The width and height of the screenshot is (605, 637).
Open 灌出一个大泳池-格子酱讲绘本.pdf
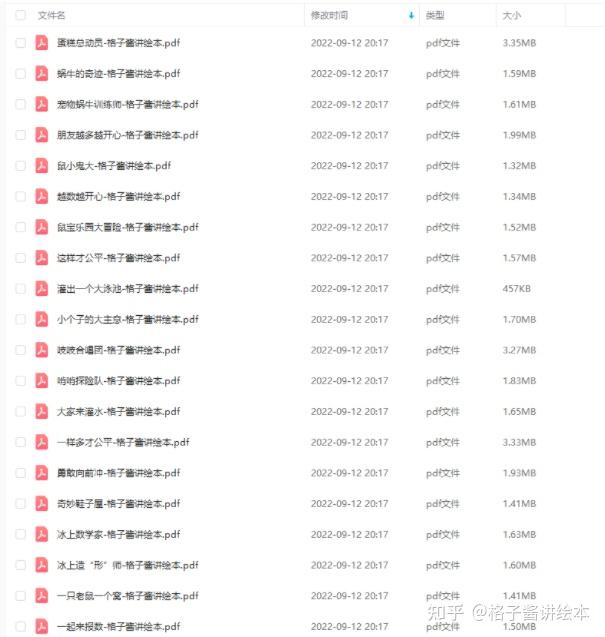(127, 289)
